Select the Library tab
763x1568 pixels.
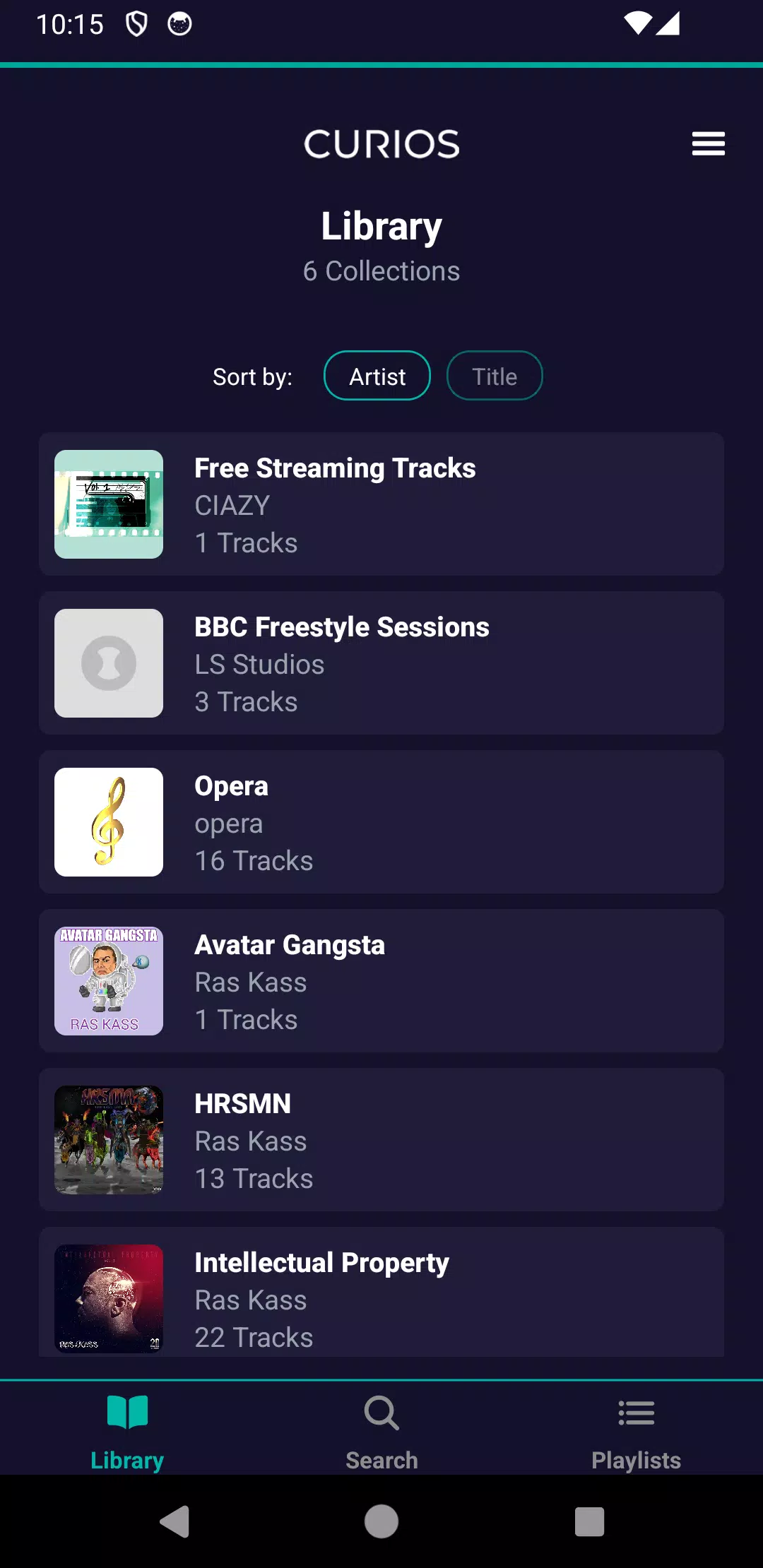tap(127, 1431)
